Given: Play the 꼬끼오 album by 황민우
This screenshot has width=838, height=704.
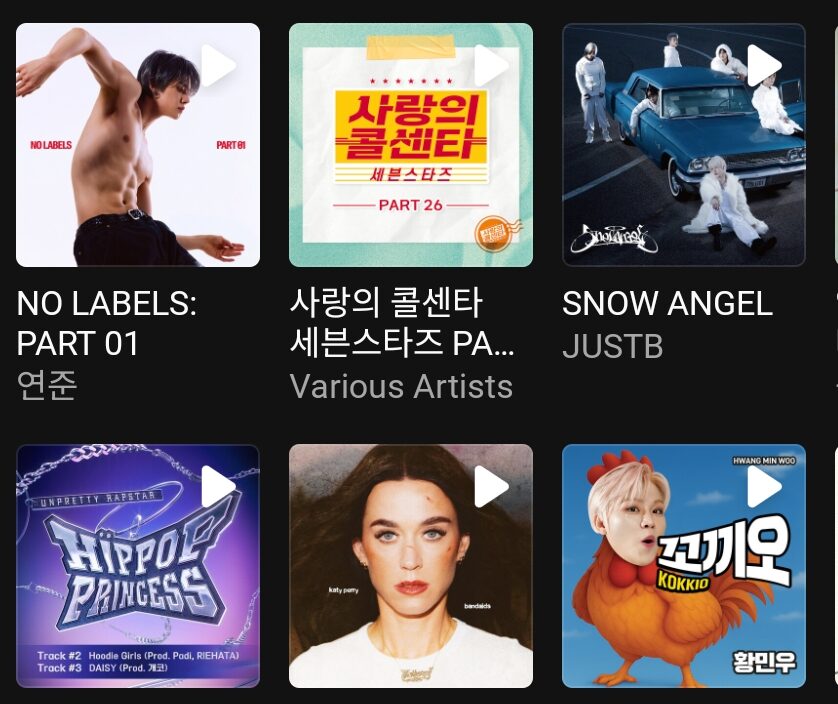Looking at the screenshot, I should coord(763,487).
